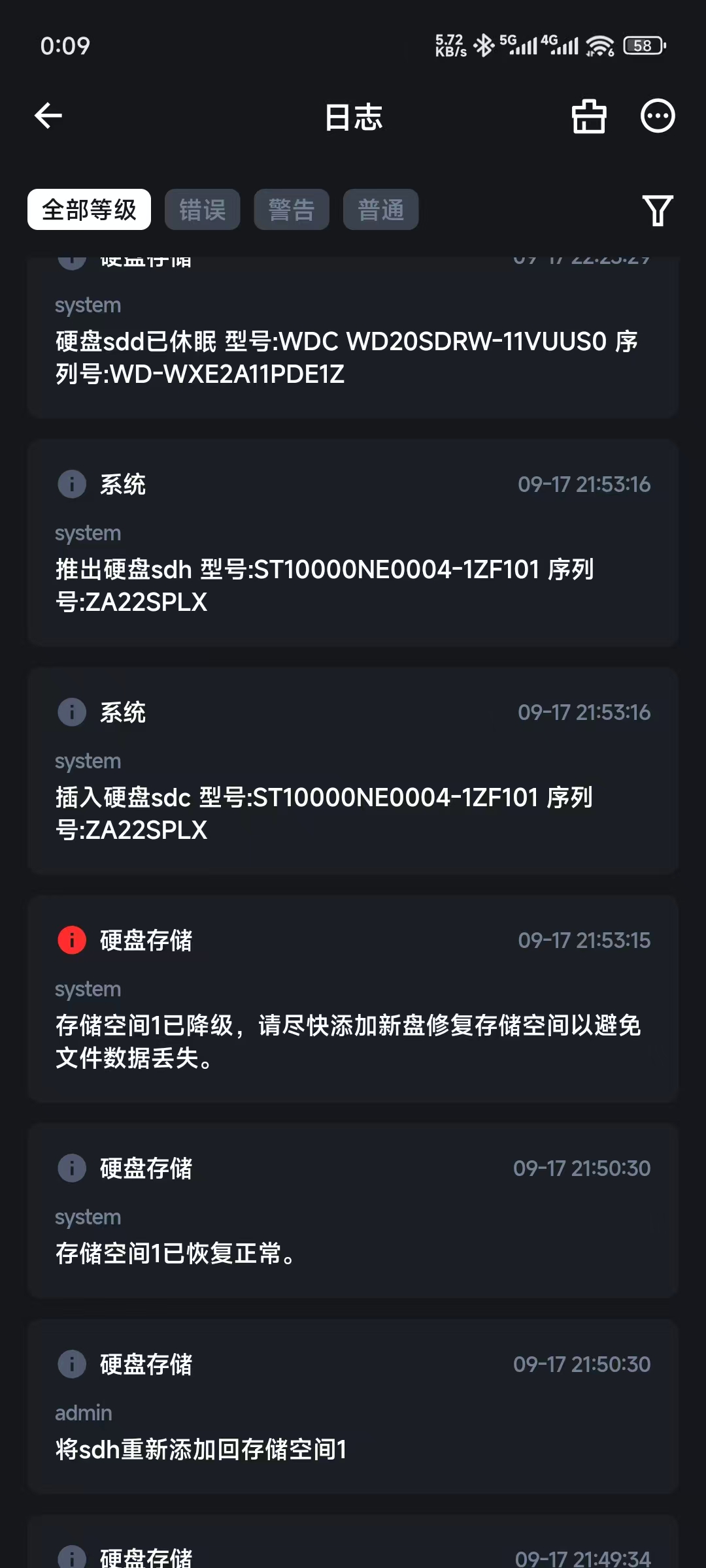Open the toolbox icon in the header
This screenshot has width=706, height=1568.
pos(589,117)
